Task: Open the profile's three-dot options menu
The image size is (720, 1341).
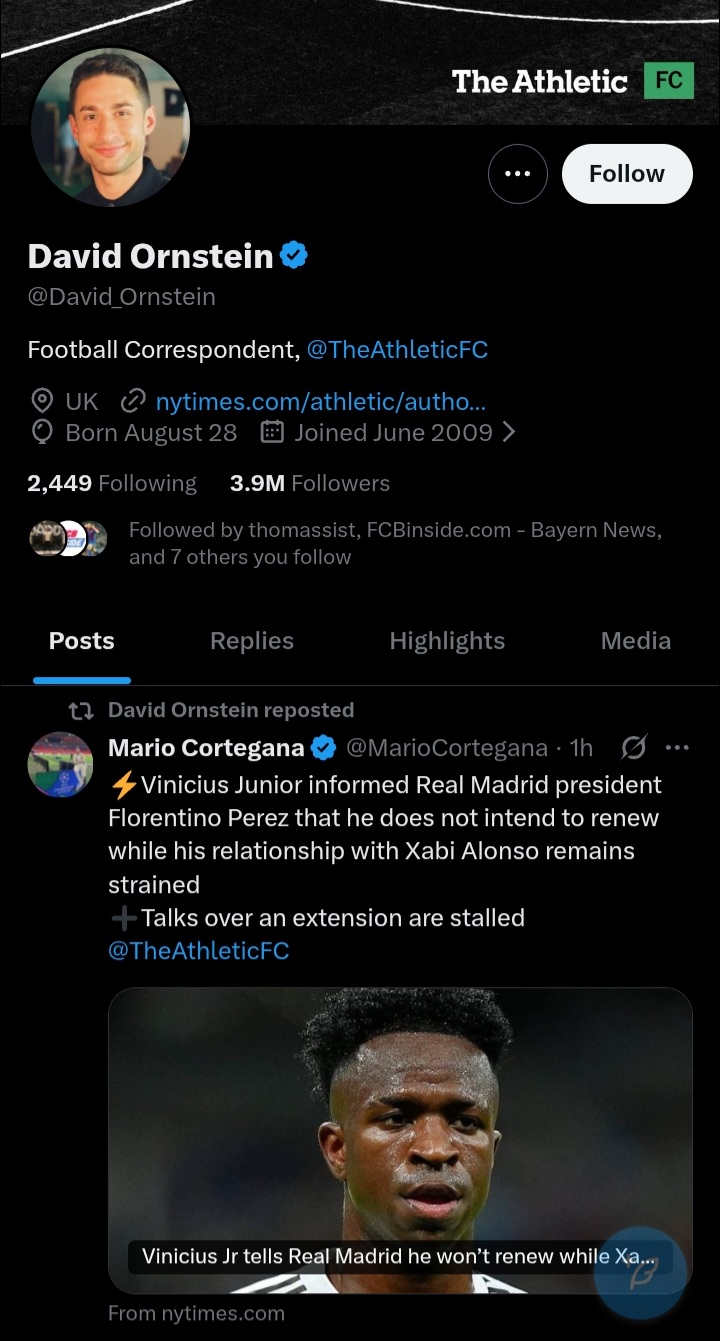Action: [518, 174]
